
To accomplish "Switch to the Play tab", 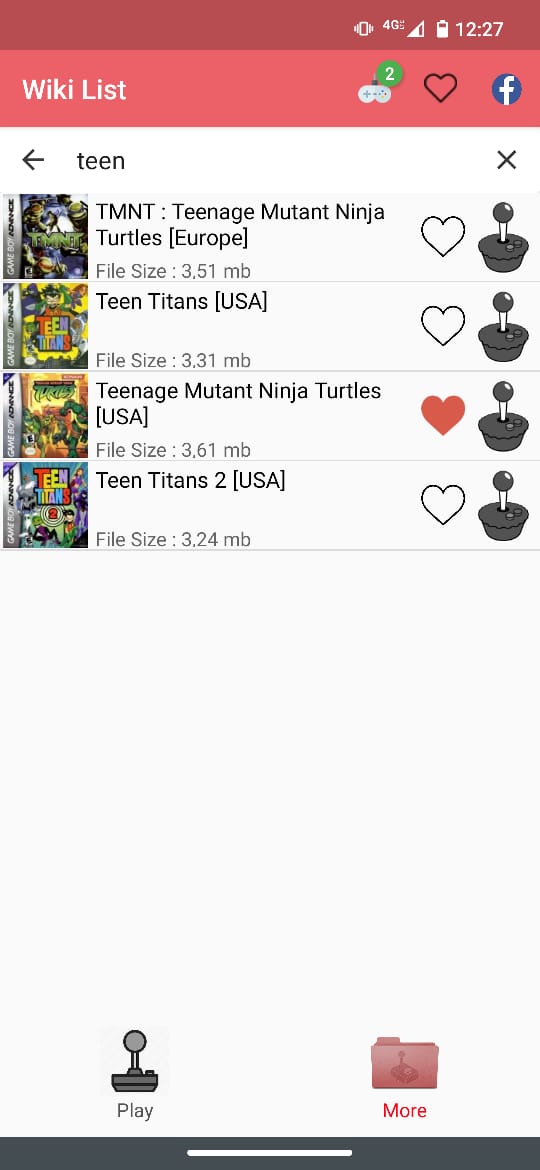I will (x=135, y=1074).
